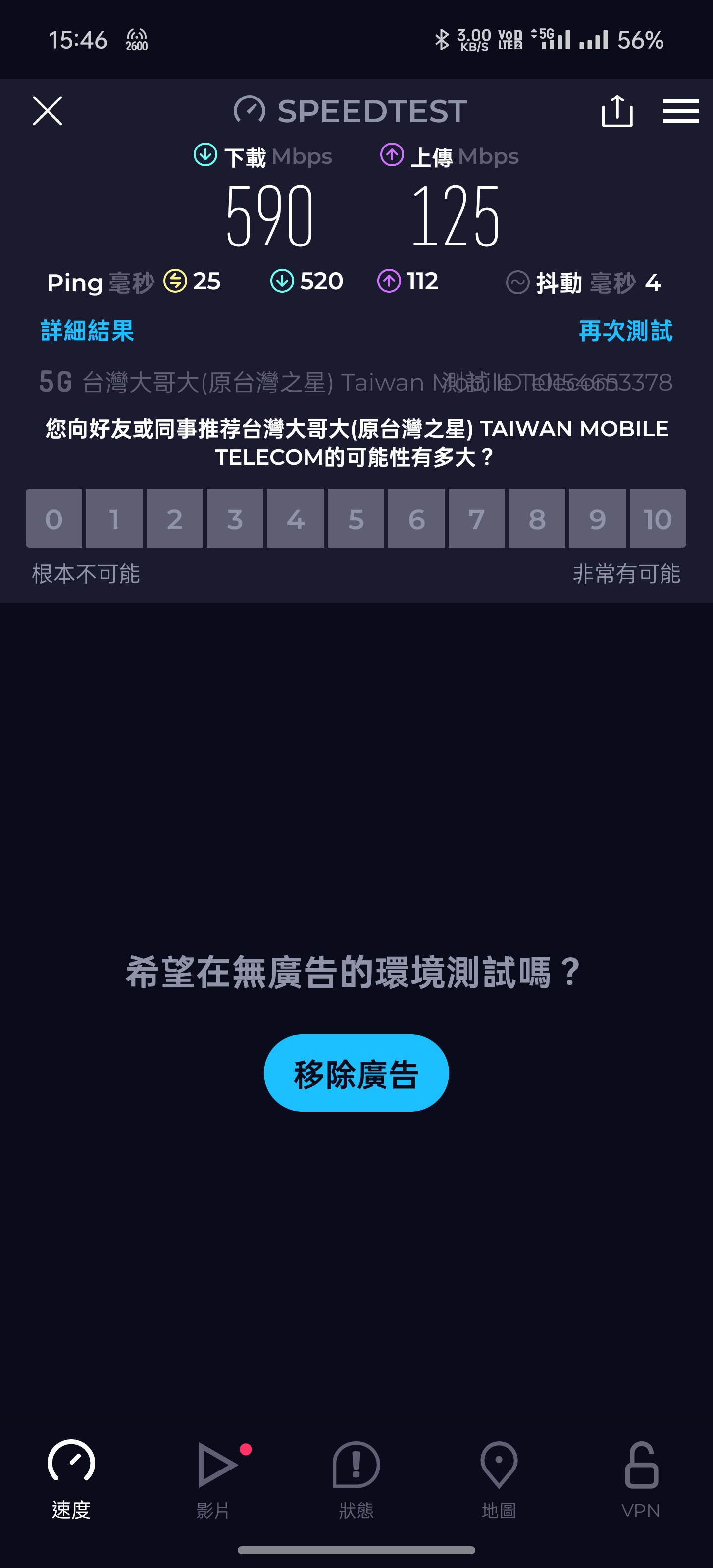Share the speed test result
Screen dimensions: 713x1568
617,111
